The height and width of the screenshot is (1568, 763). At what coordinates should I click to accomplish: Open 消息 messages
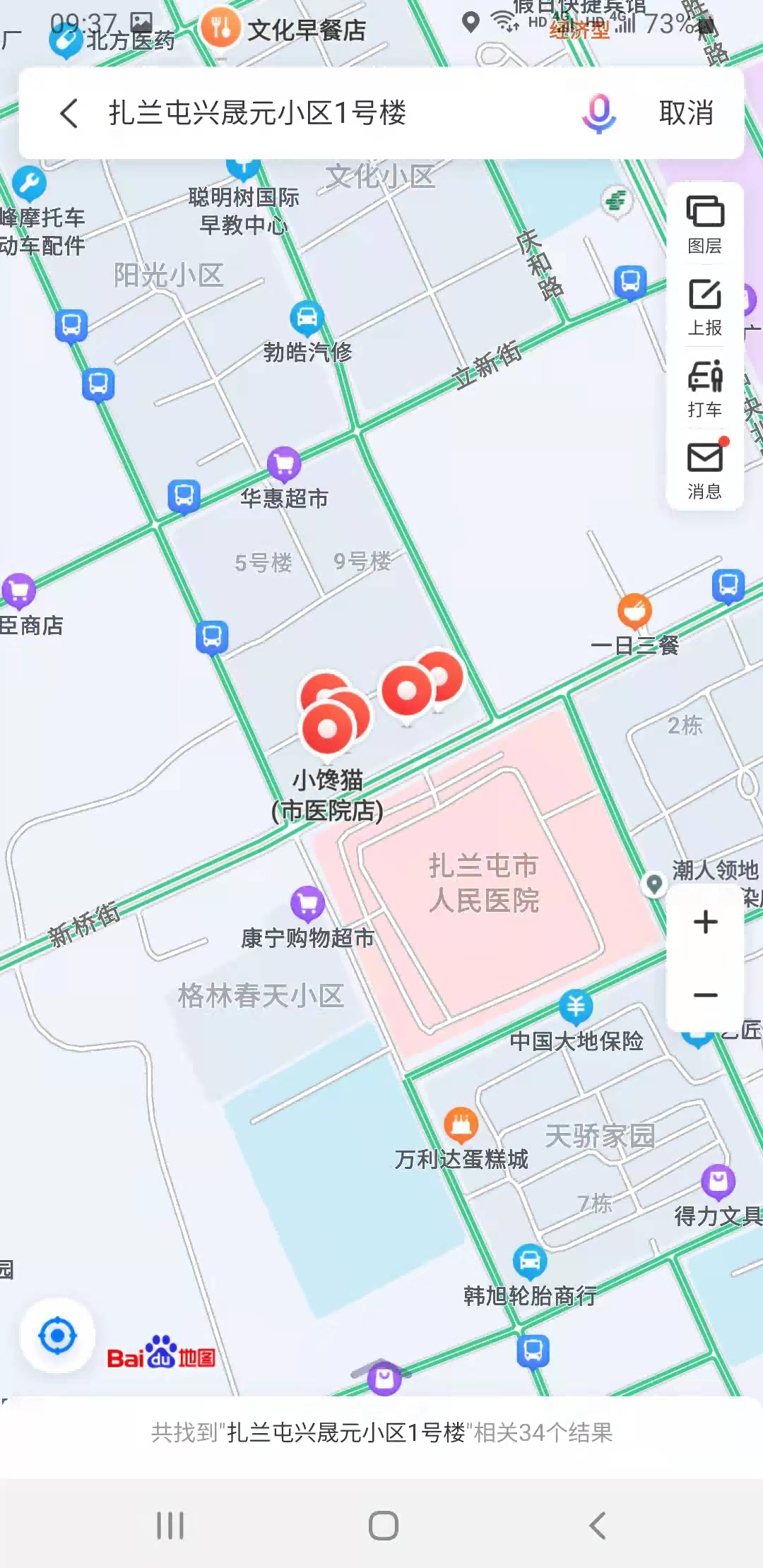pyautogui.click(x=704, y=470)
